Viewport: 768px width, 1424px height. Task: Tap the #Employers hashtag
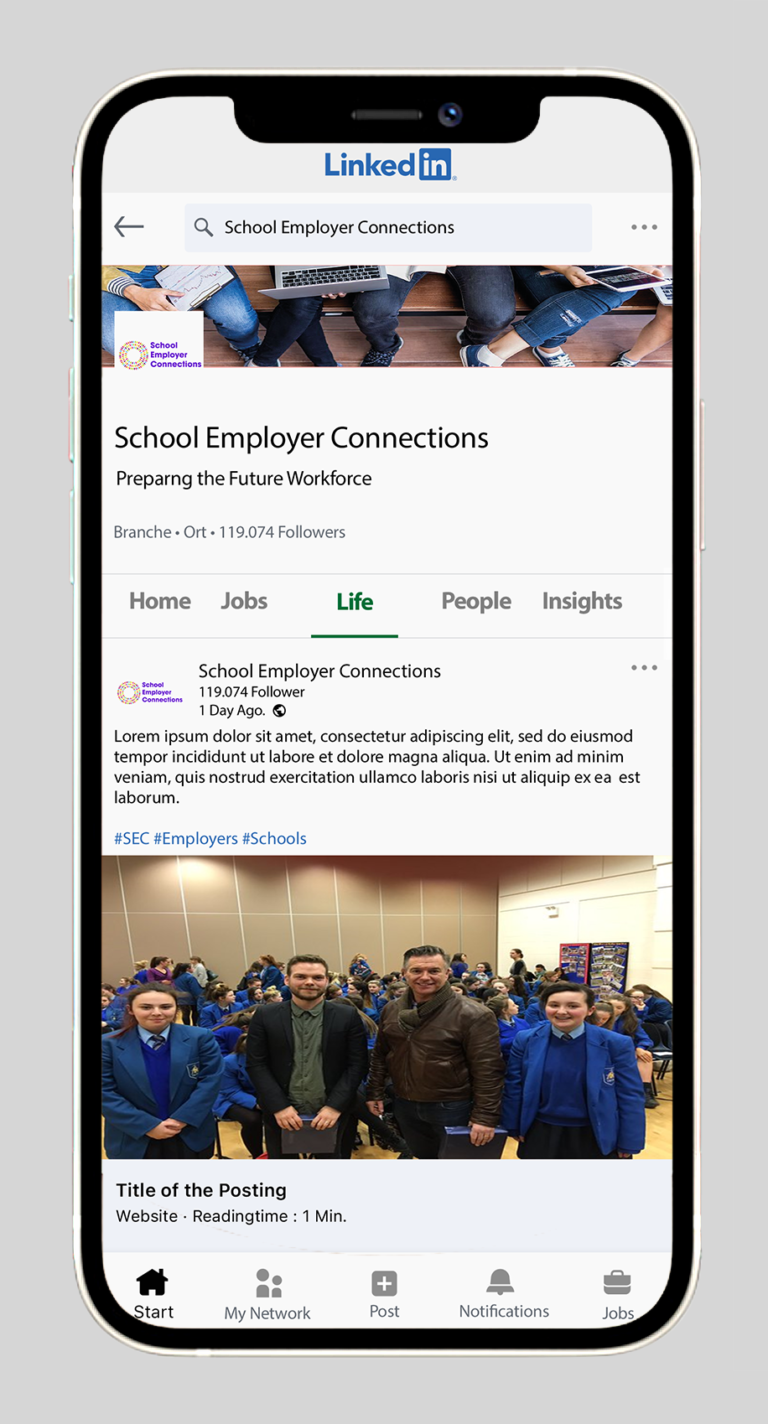[x=196, y=838]
